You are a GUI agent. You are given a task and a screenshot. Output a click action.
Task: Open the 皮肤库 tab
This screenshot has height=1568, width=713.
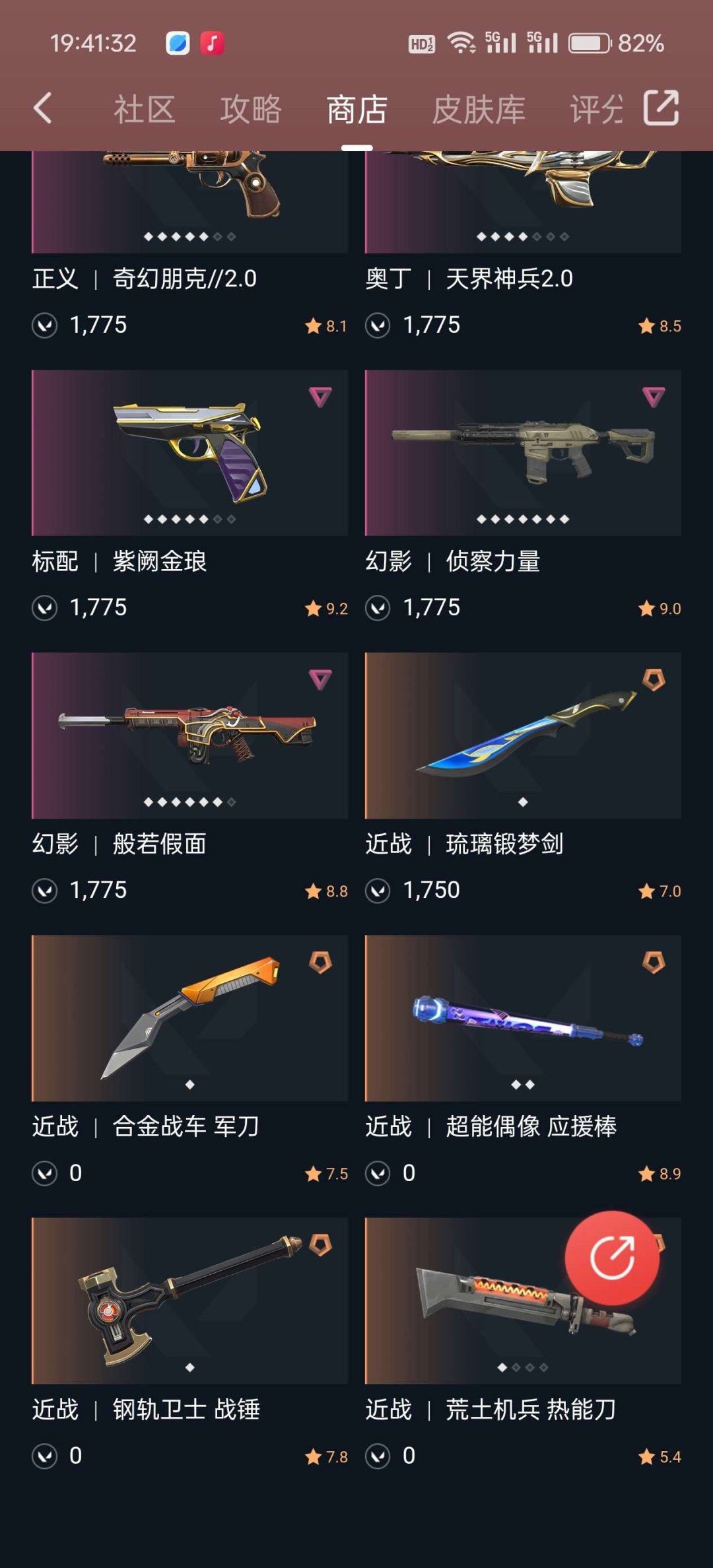pos(478,110)
